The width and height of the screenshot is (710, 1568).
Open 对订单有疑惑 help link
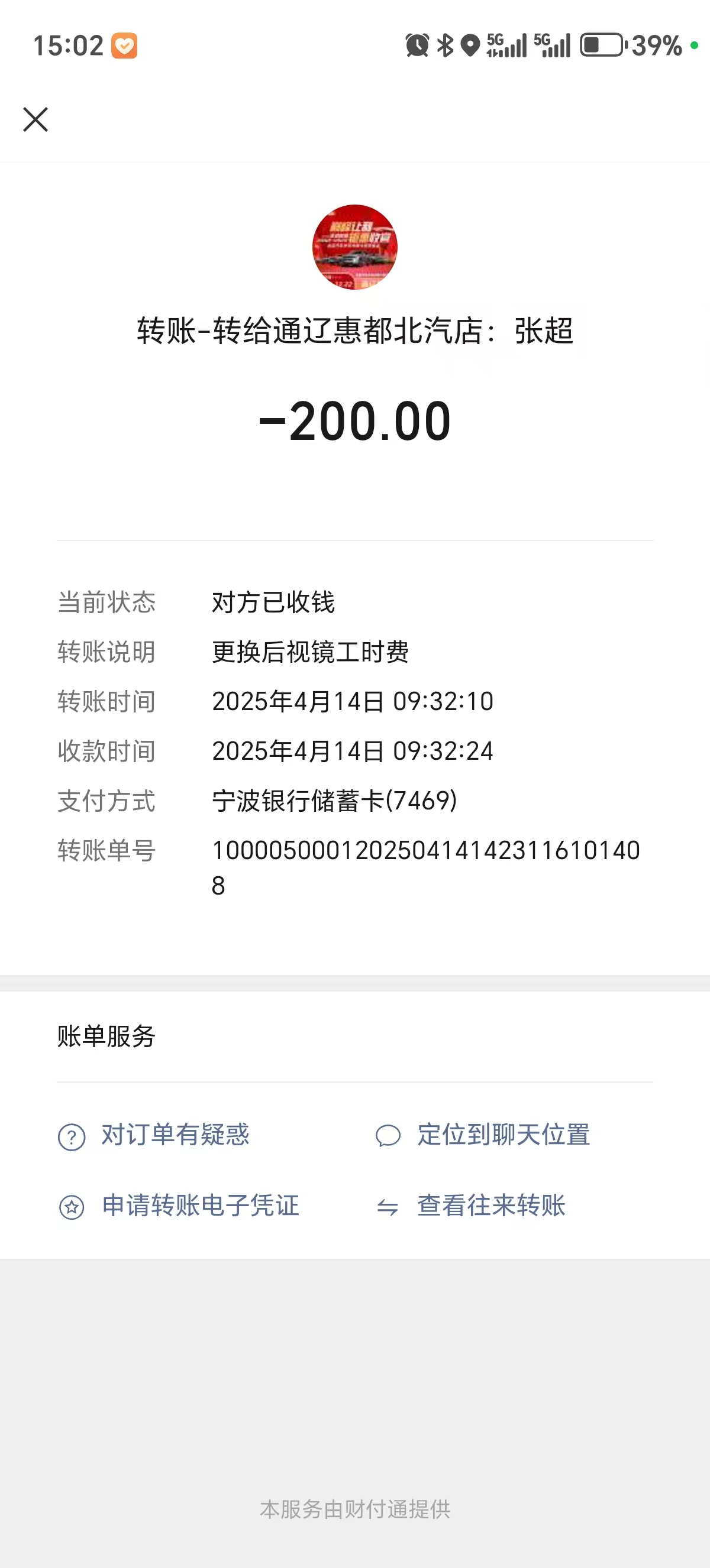pos(153,1135)
